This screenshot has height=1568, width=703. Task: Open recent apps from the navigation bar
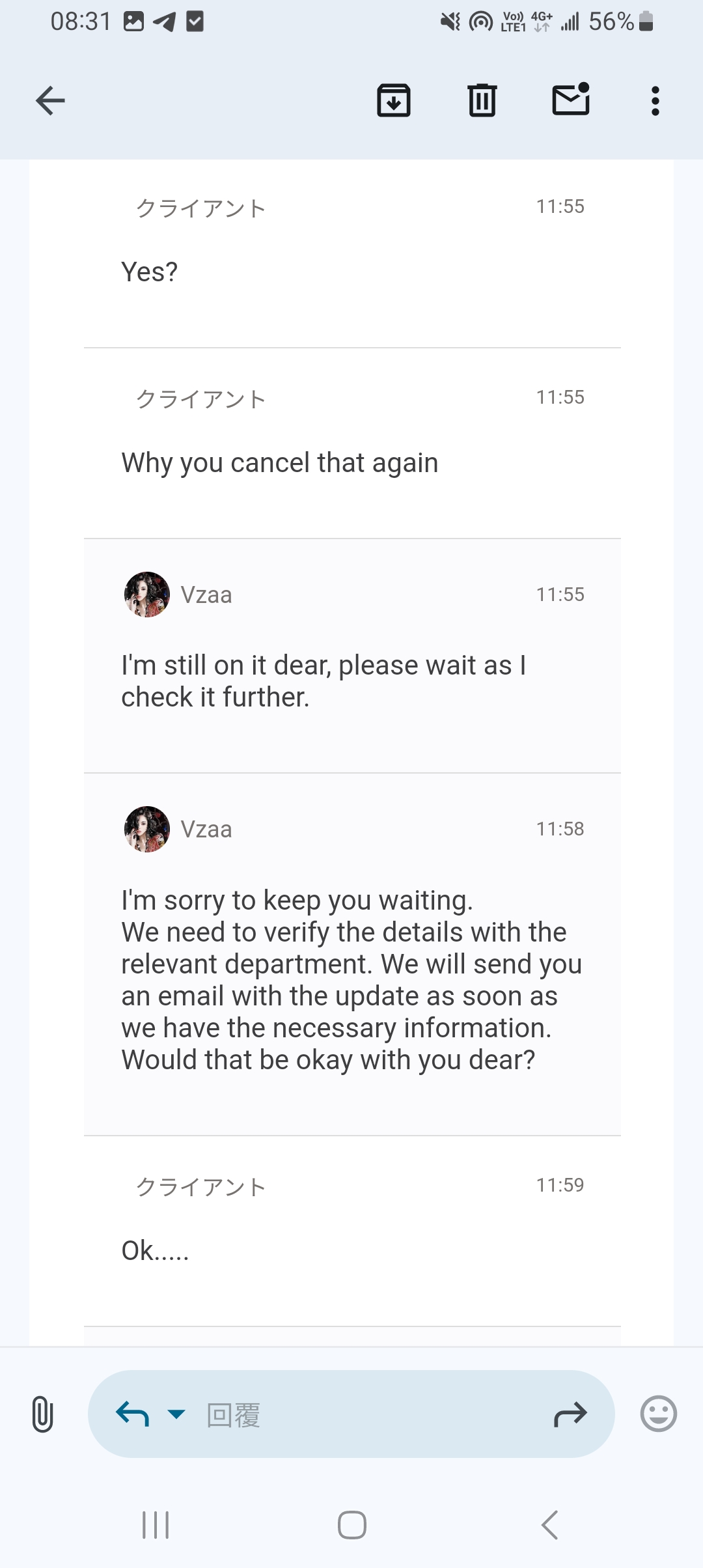(156, 1525)
